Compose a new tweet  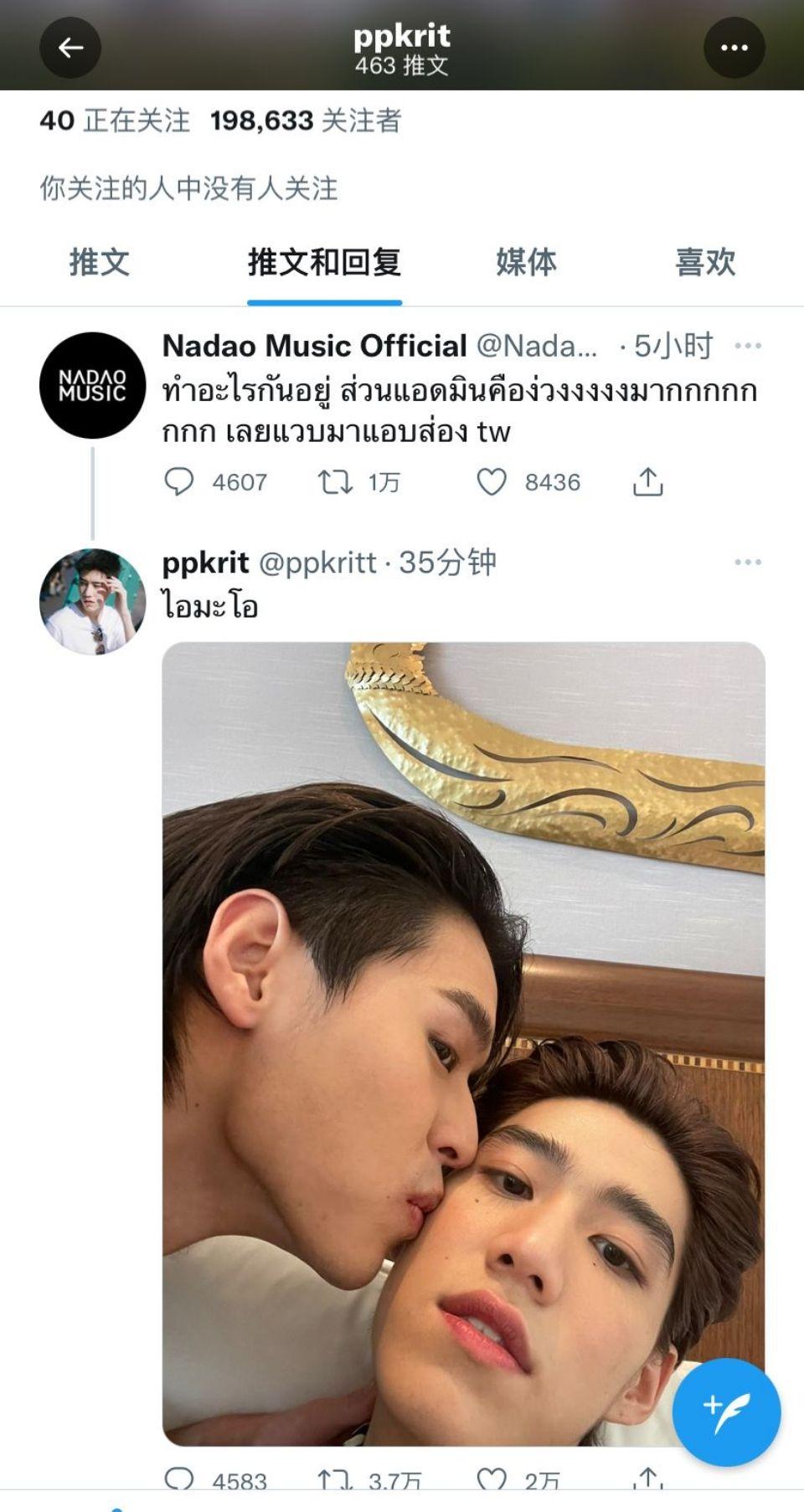(x=727, y=1412)
